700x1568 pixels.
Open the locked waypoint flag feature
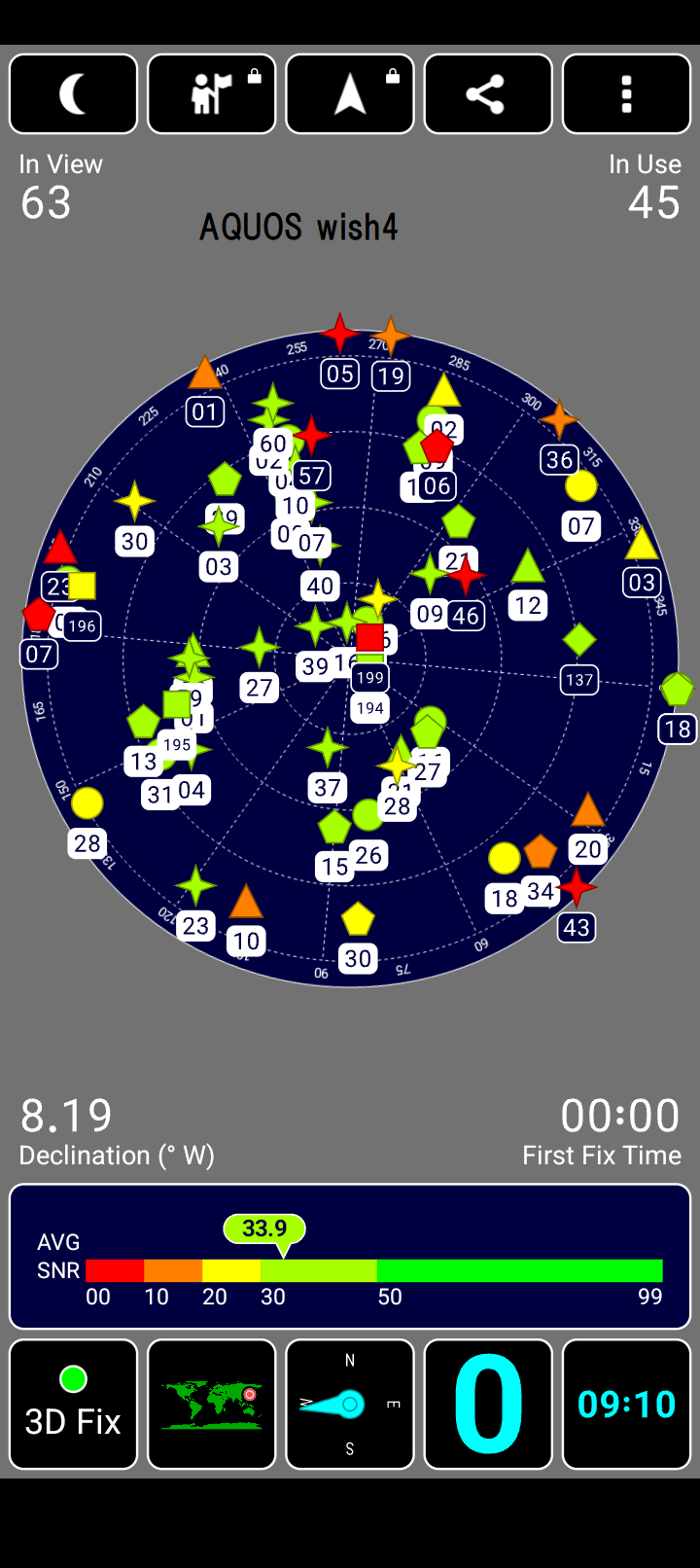coord(212,94)
